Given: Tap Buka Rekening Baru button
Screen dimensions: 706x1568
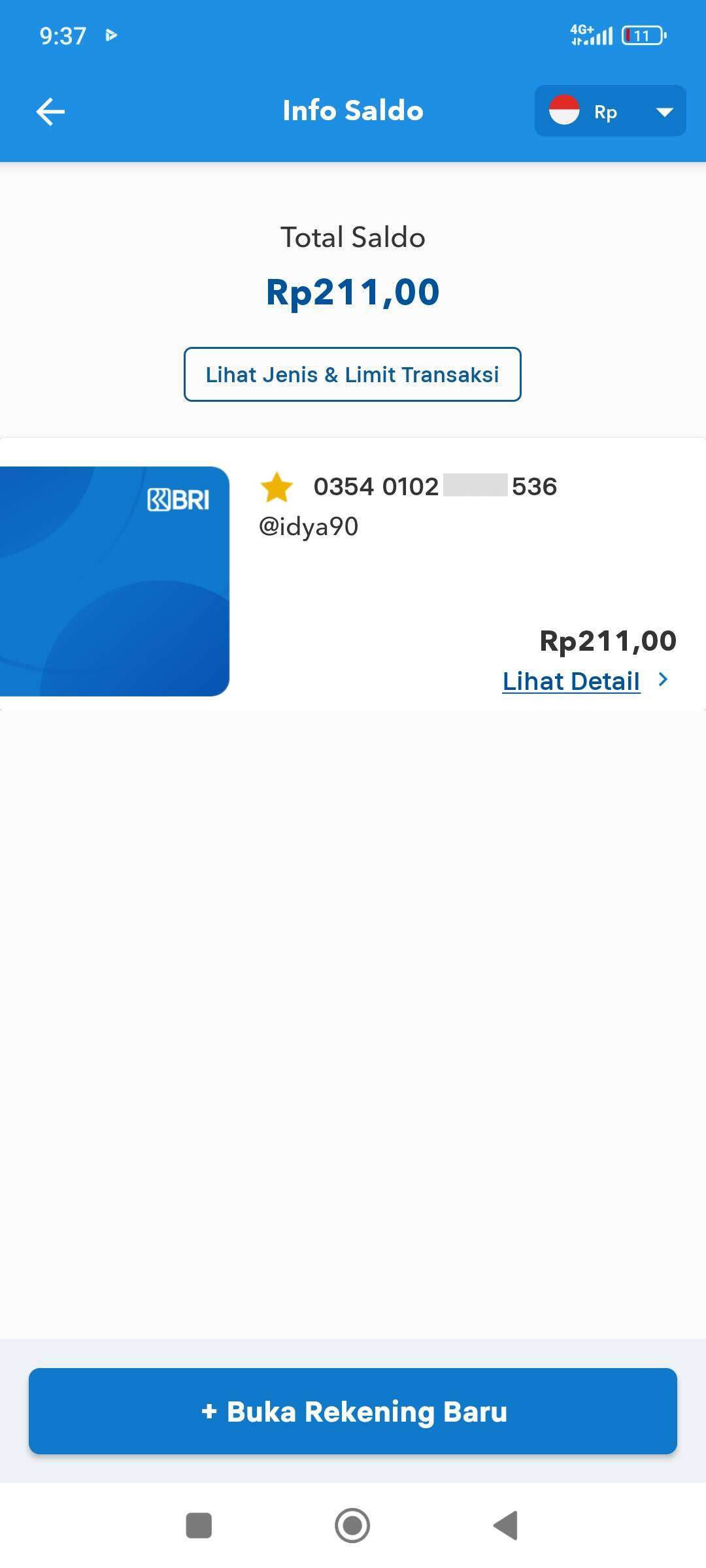Looking at the screenshot, I should [x=353, y=1411].
